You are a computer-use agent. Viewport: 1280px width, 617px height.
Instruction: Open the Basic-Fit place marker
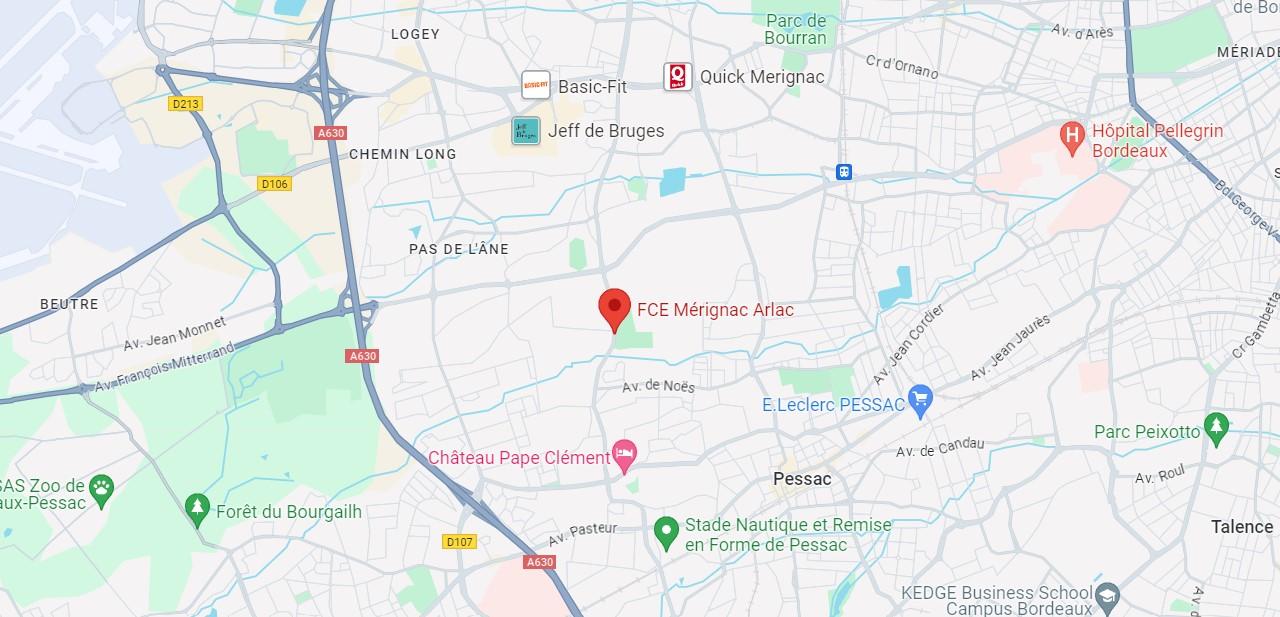tap(536, 85)
